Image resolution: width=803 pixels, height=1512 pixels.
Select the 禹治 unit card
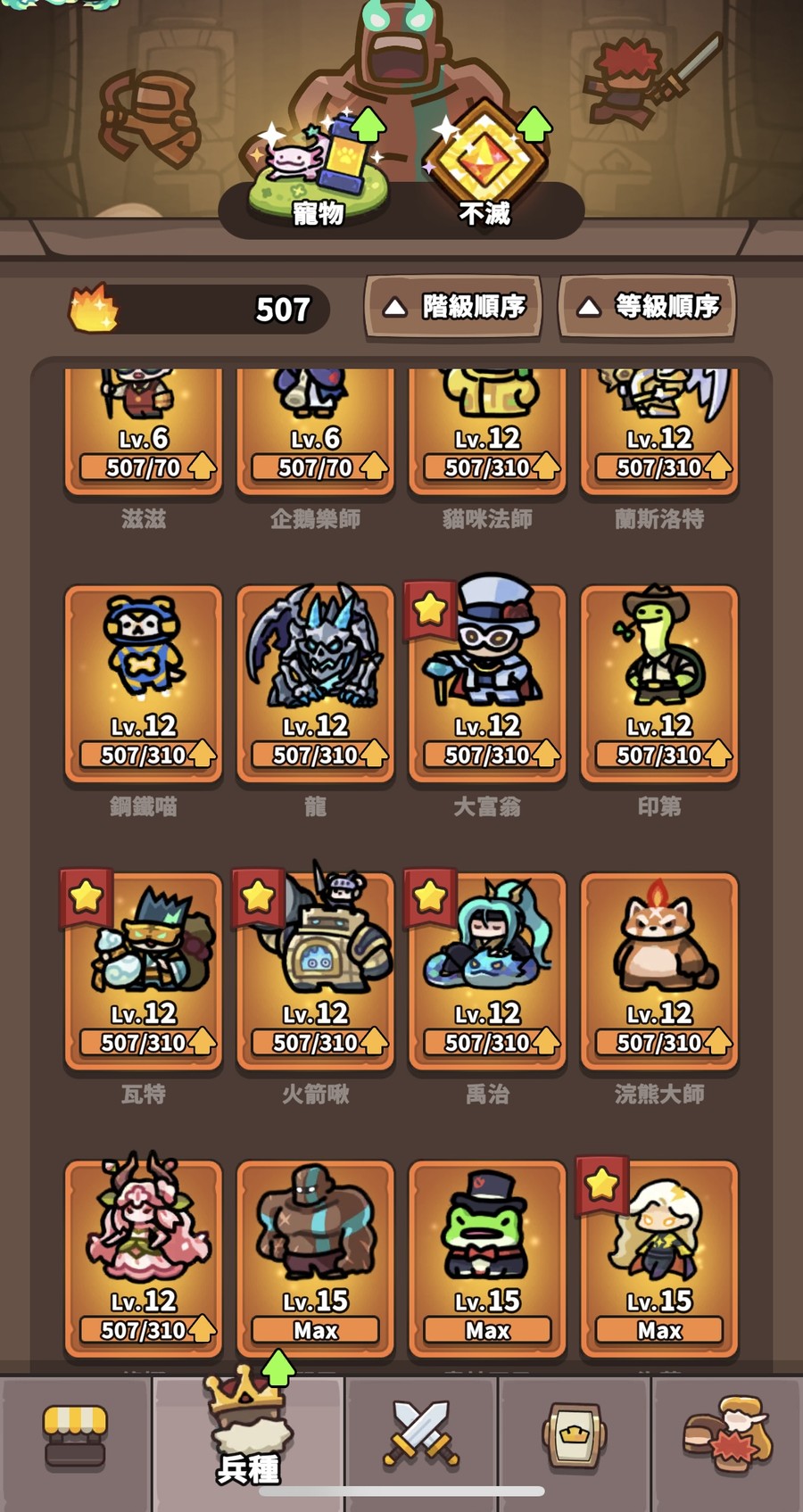[x=487, y=971]
